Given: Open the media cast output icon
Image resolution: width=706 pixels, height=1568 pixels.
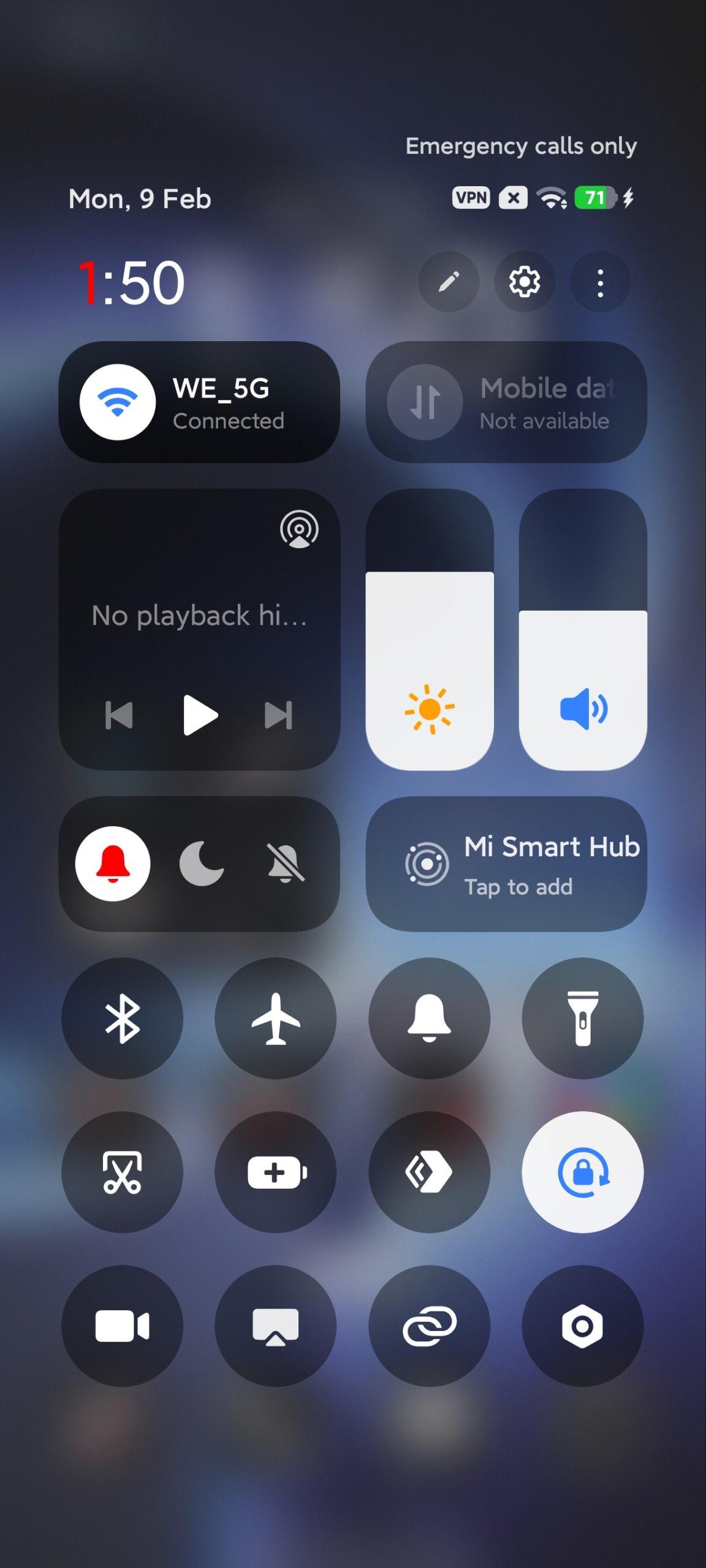Looking at the screenshot, I should (299, 530).
